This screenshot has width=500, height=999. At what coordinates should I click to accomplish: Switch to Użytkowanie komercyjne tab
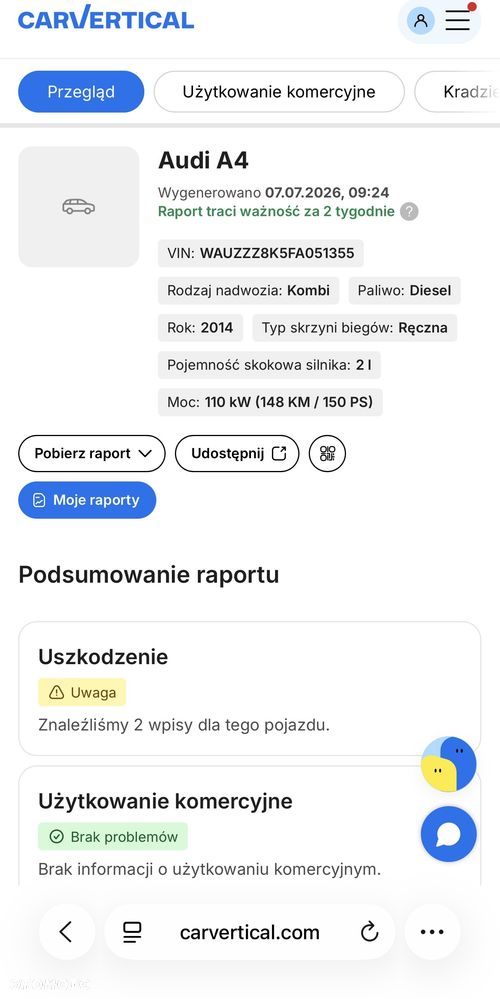pos(279,92)
